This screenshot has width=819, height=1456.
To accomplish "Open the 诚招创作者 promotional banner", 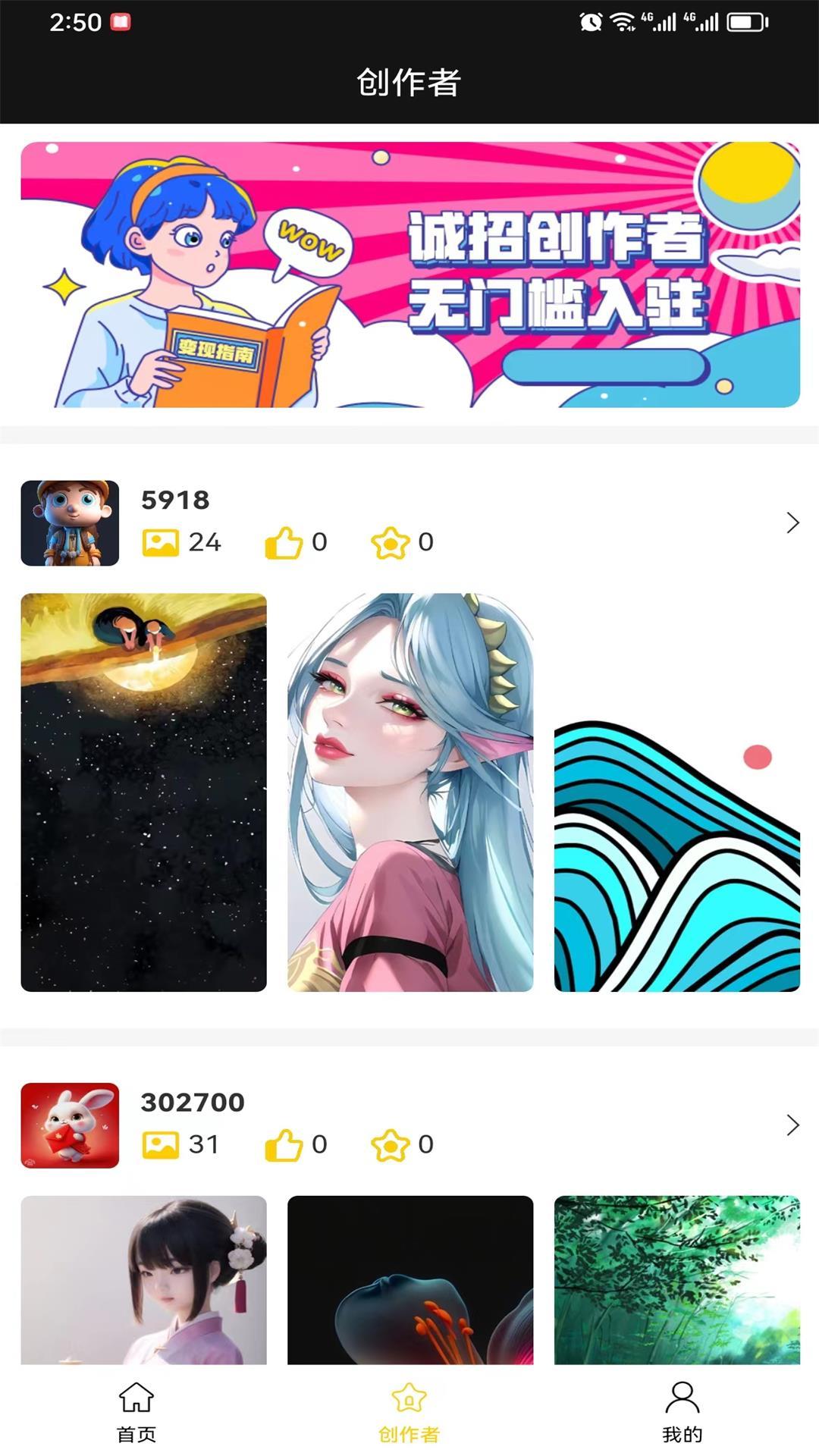I will pyautogui.click(x=409, y=273).
